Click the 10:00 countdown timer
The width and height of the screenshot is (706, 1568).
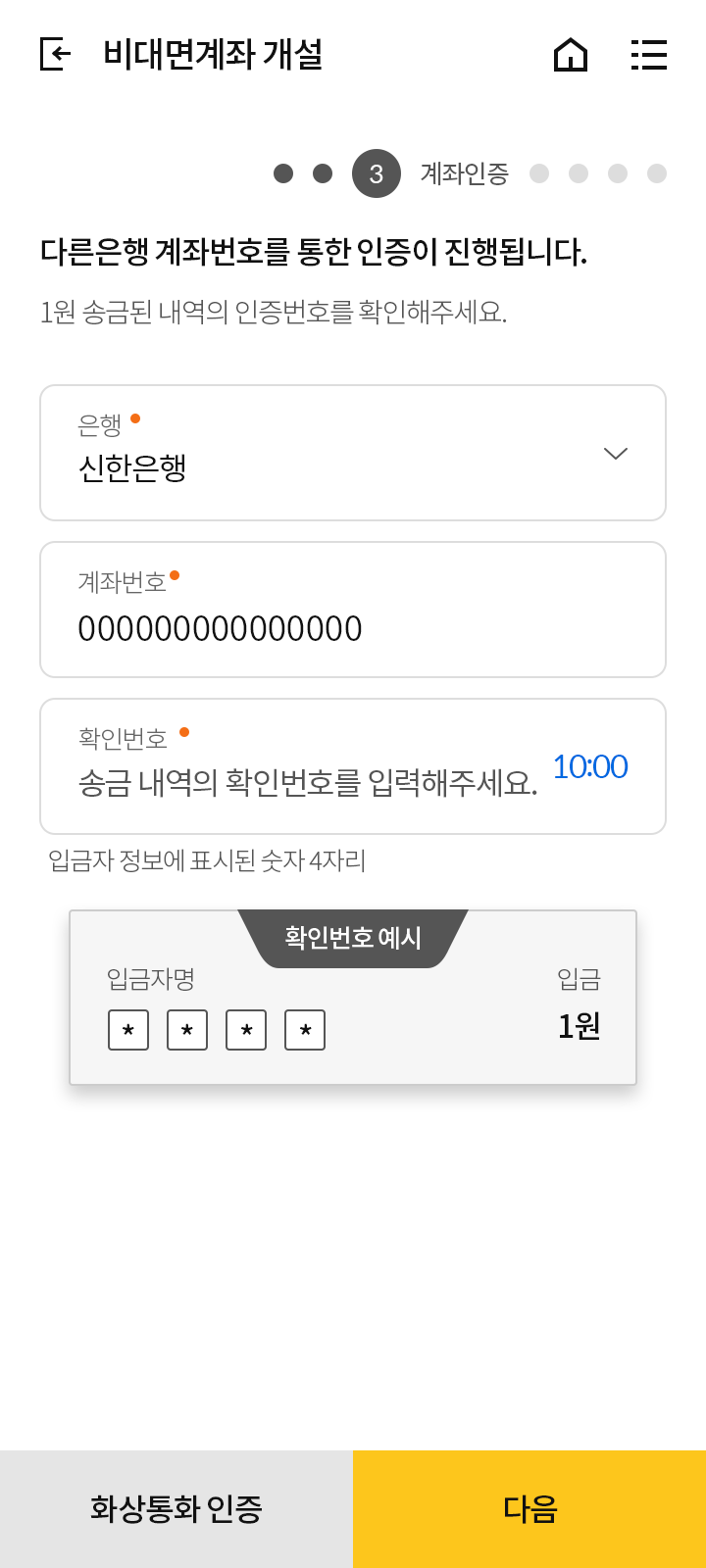click(x=590, y=768)
